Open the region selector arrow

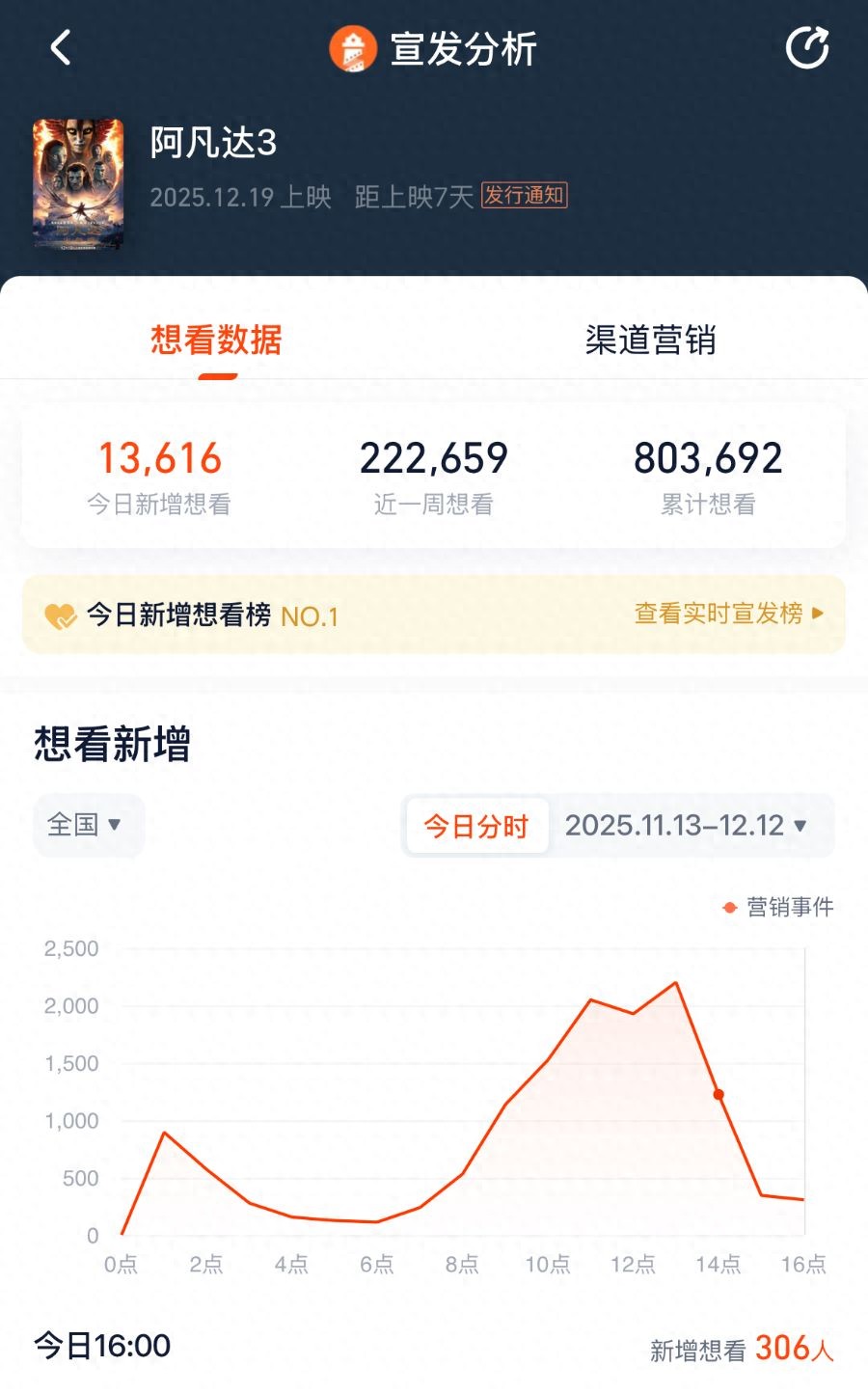click(115, 826)
